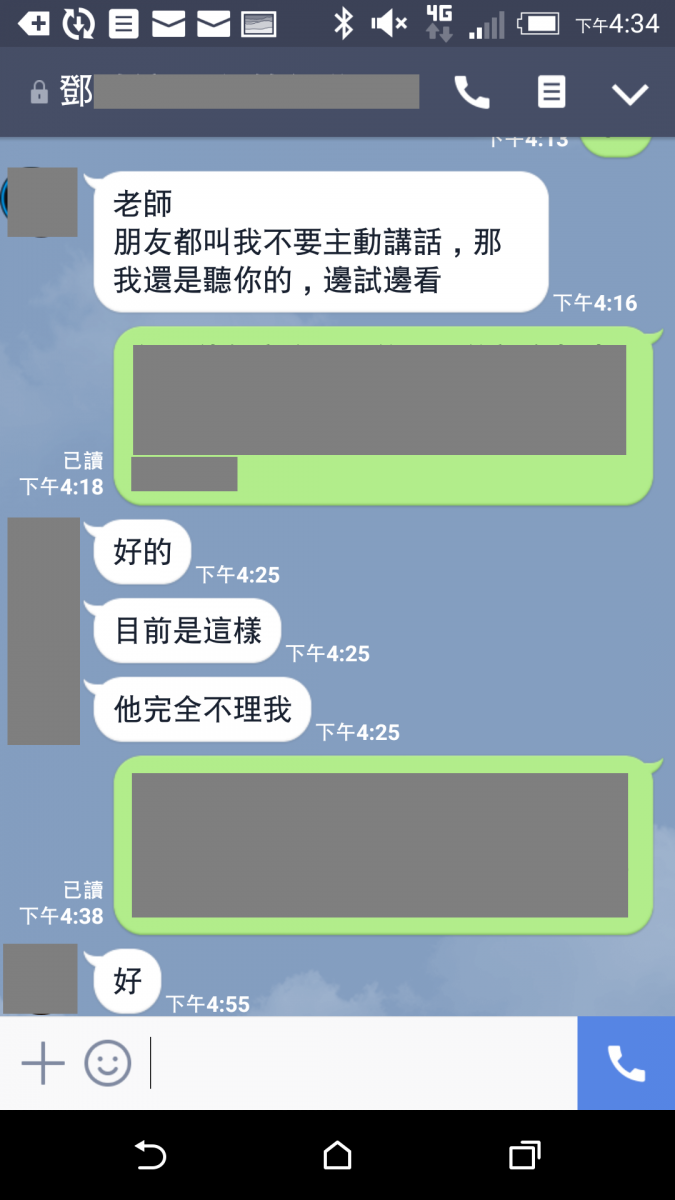Start a voice call from the header
Screen dimensions: 675x1200
pos(472,93)
